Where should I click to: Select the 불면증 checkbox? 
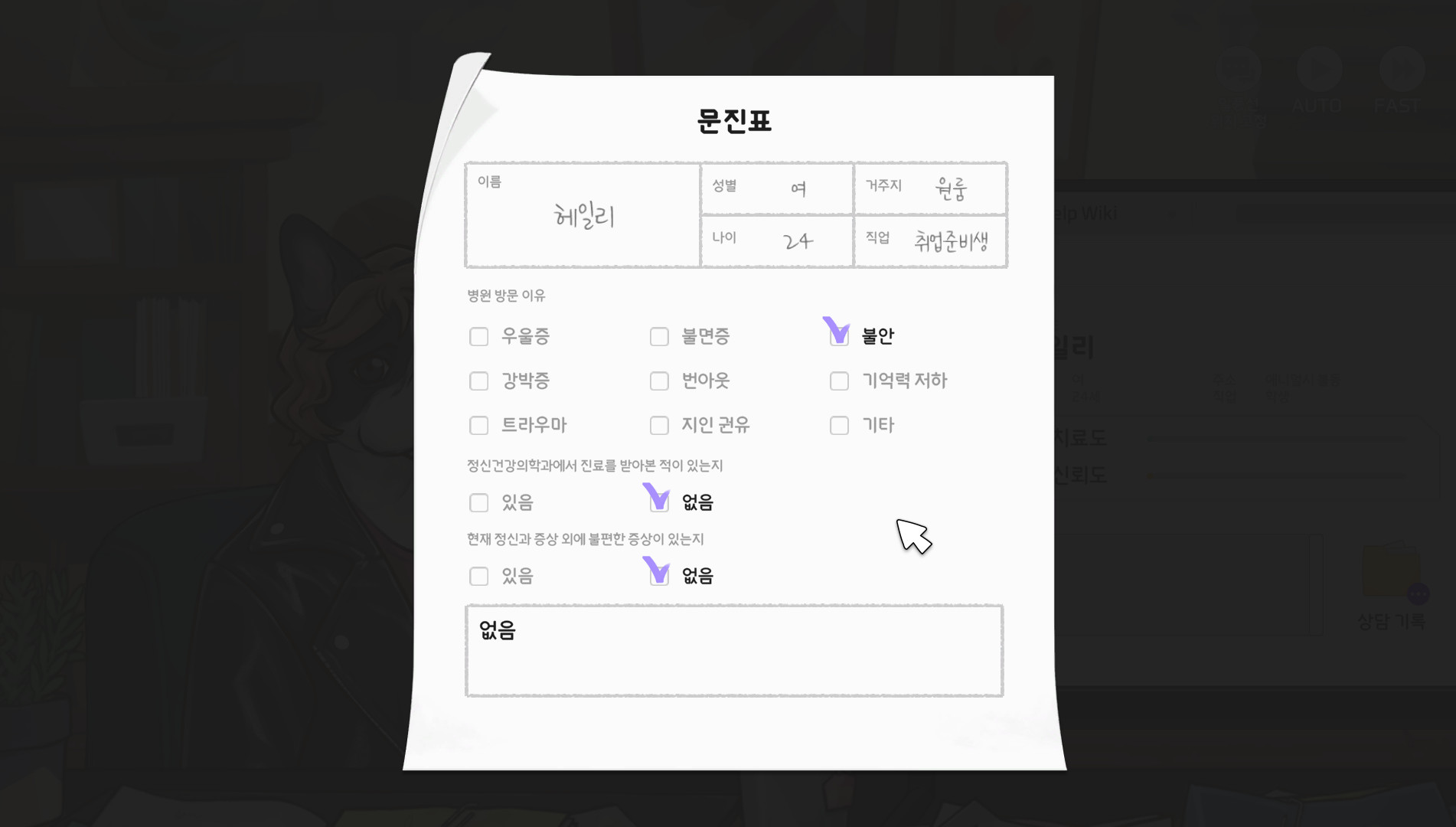(659, 337)
